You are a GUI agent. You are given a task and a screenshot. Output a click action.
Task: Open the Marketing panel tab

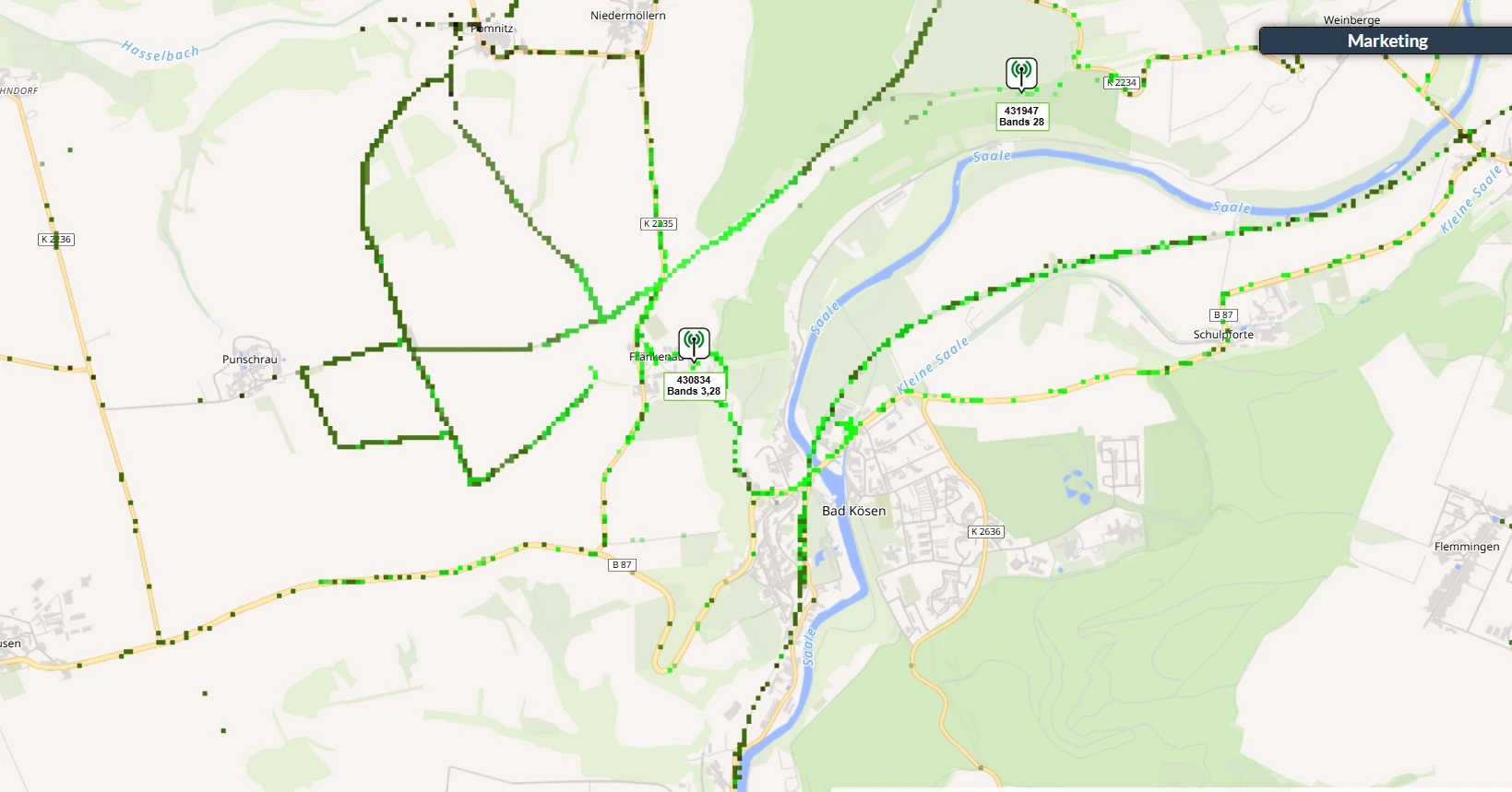(1387, 41)
